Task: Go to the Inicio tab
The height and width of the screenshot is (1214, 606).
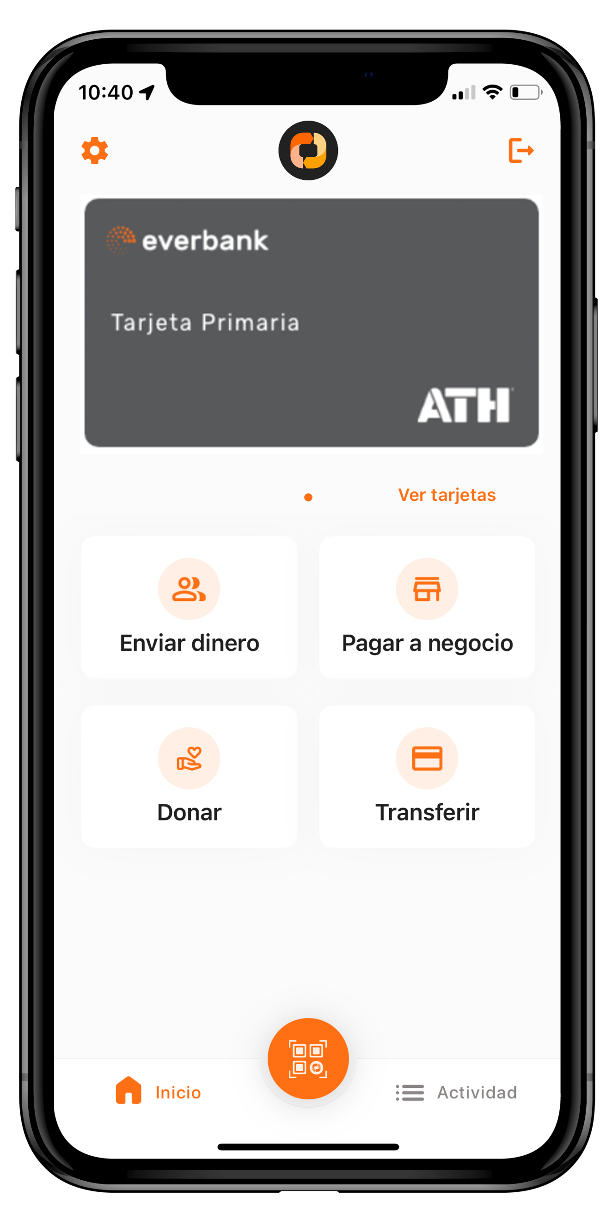Action: pyautogui.click(x=158, y=1092)
